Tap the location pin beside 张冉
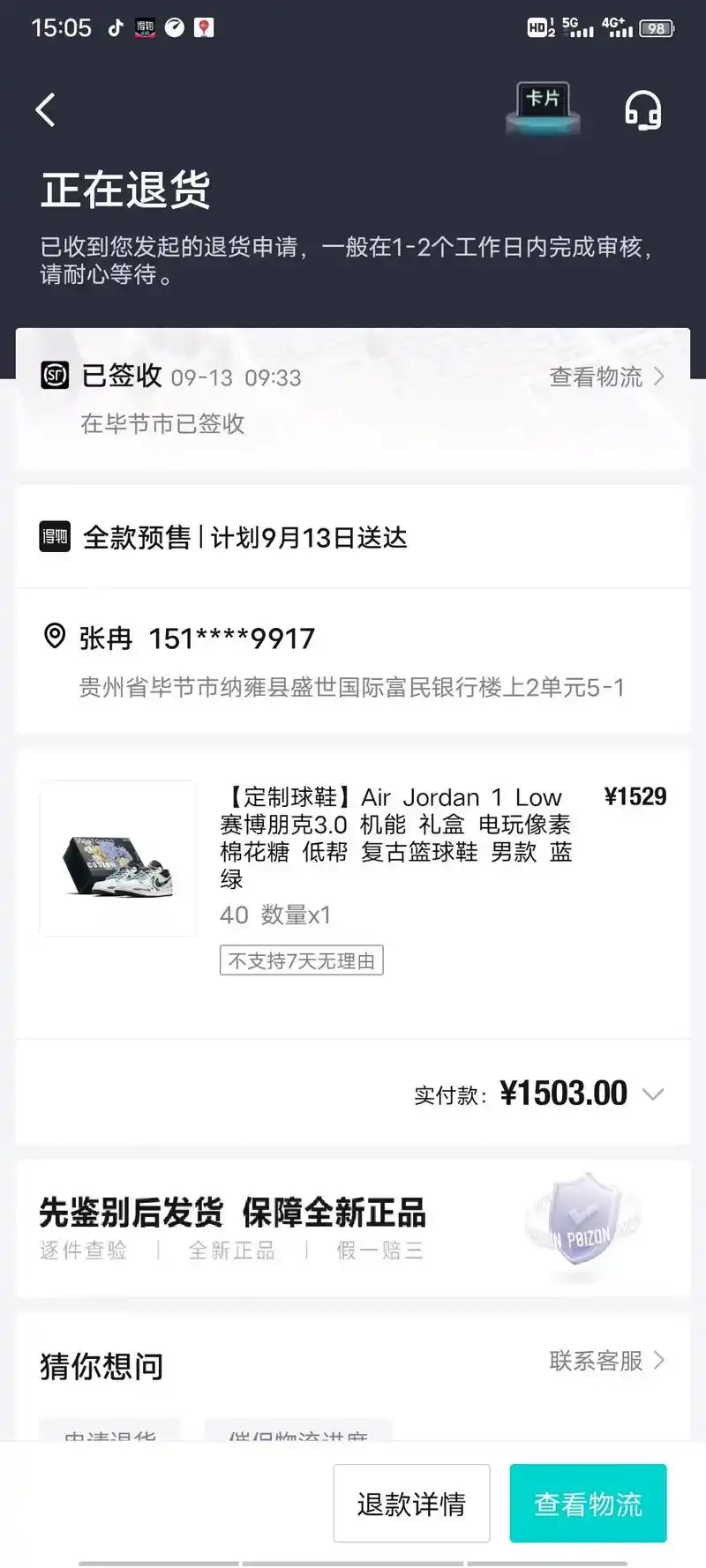Screen dimensions: 706x1568 click(x=54, y=636)
